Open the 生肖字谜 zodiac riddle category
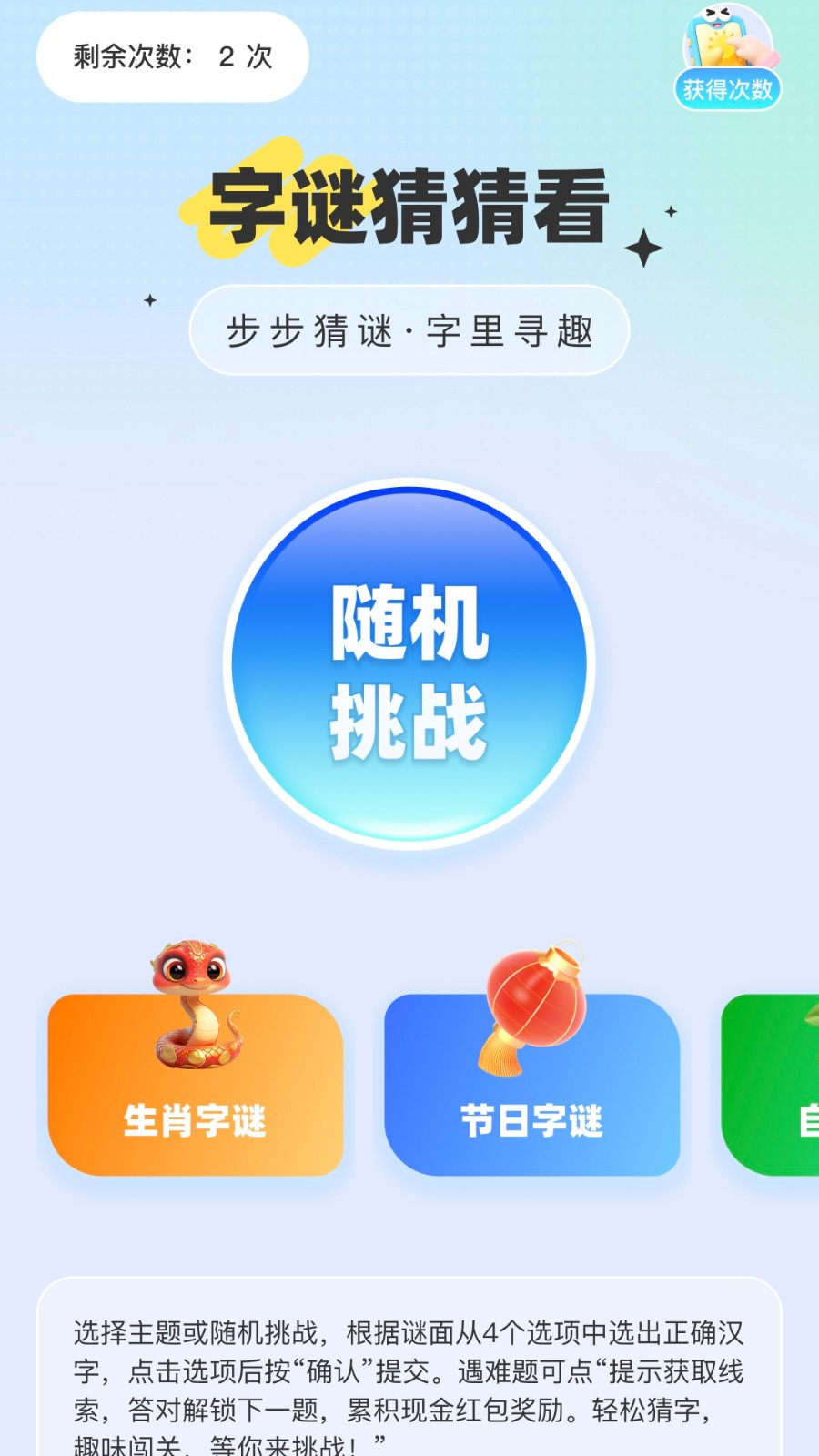819x1456 pixels. pyautogui.click(x=196, y=1084)
